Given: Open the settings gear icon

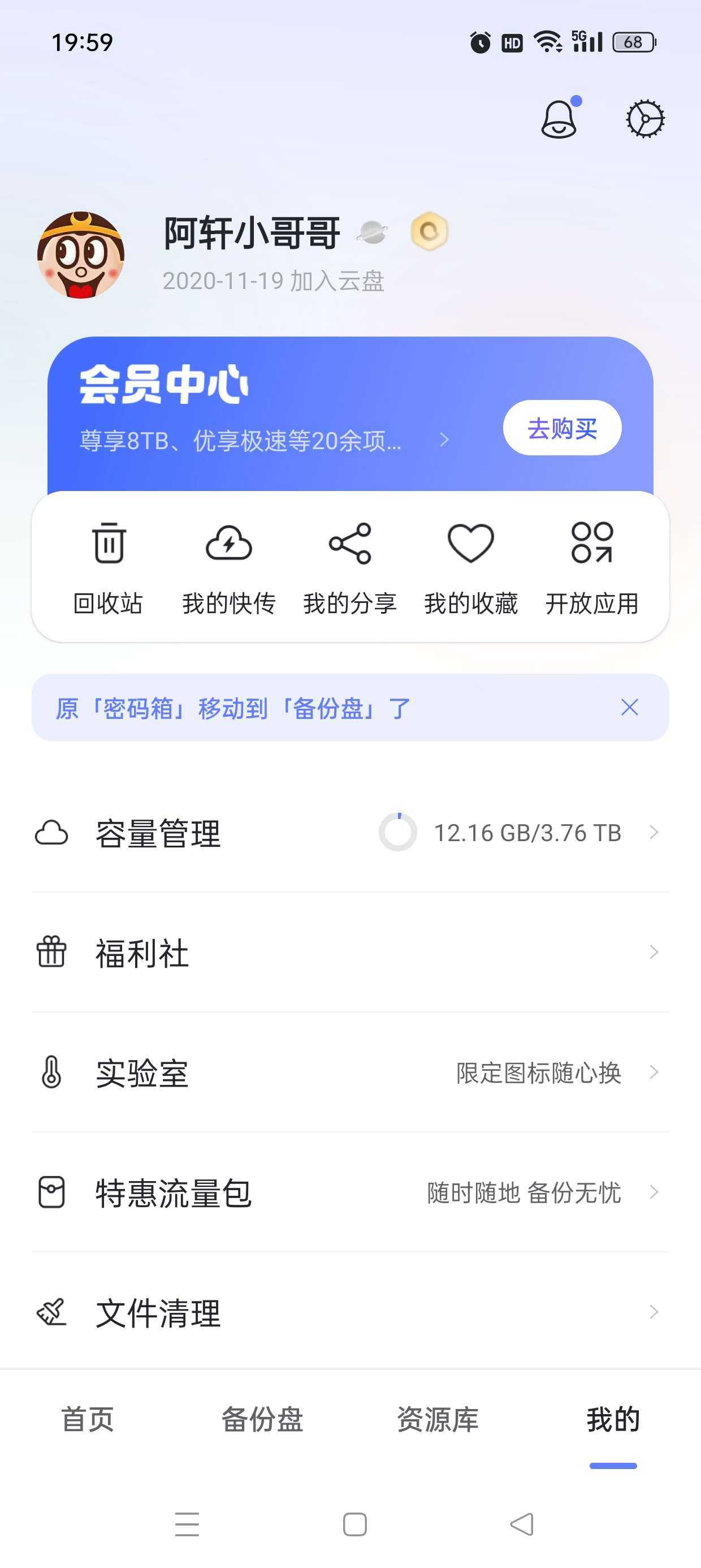Looking at the screenshot, I should tap(645, 119).
